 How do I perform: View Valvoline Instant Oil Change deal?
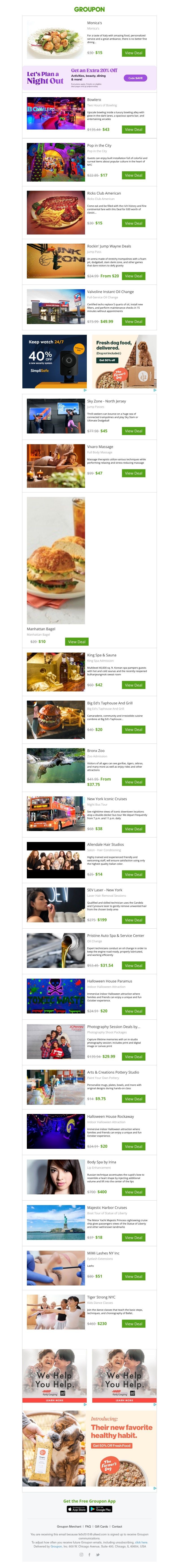click(133, 321)
